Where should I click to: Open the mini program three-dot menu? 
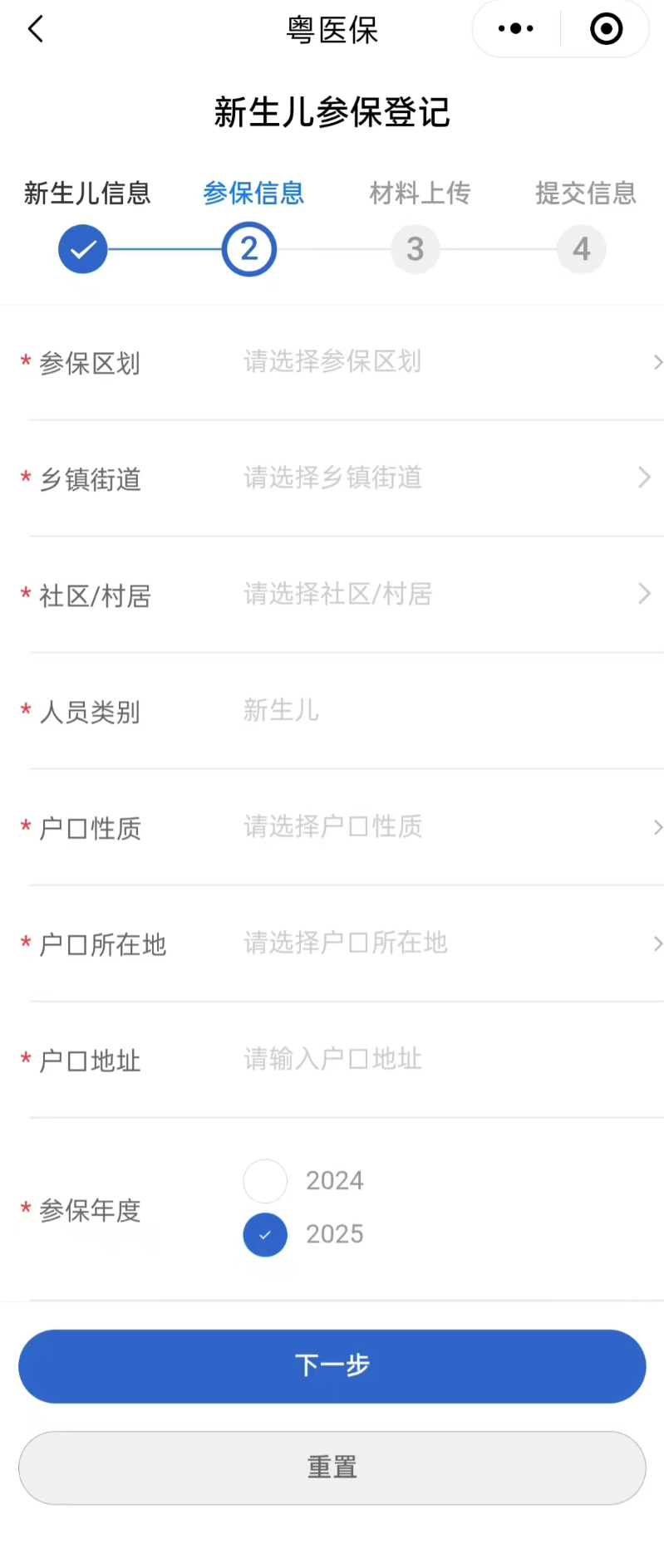coord(516,29)
